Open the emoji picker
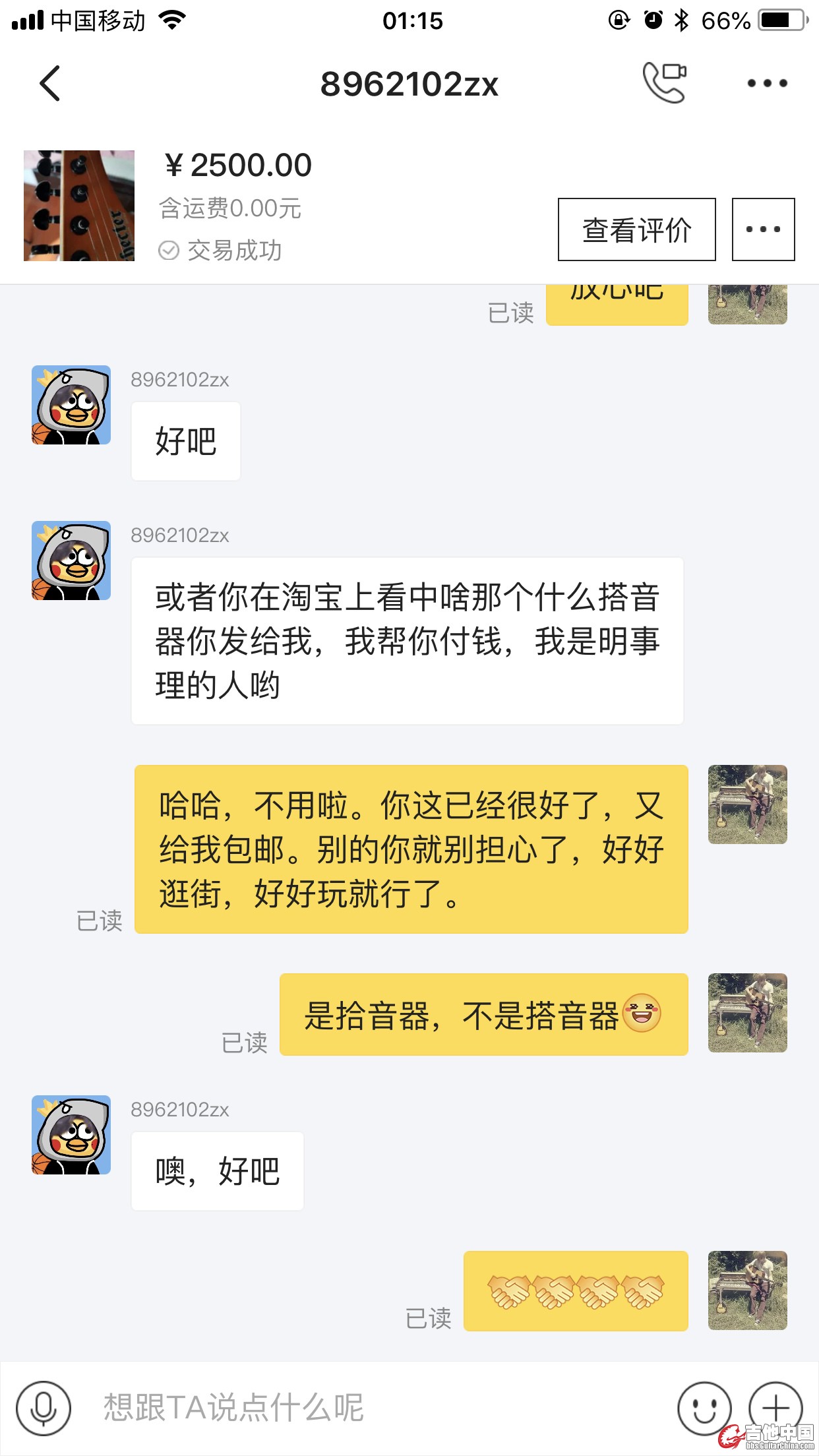819x1456 pixels. (x=704, y=1408)
